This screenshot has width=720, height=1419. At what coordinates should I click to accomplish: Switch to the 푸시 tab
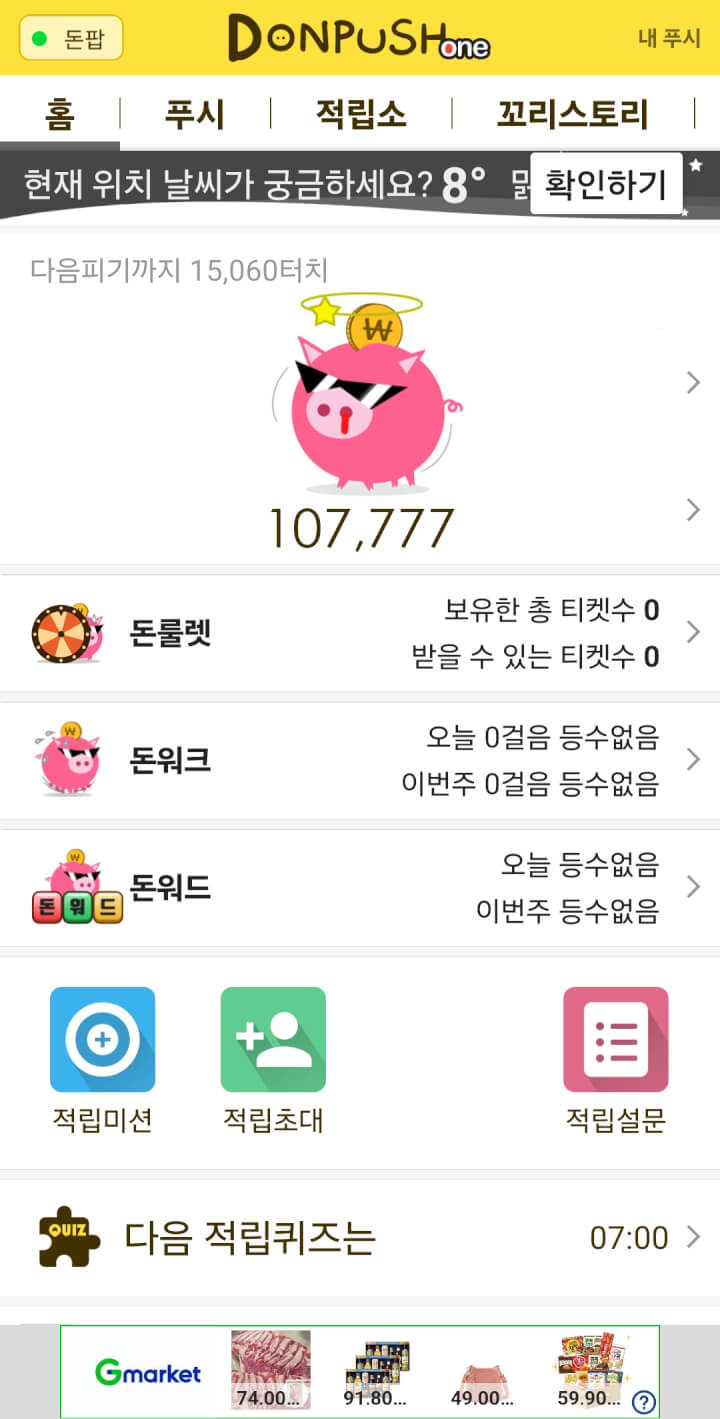pyautogui.click(x=195, y=114)
